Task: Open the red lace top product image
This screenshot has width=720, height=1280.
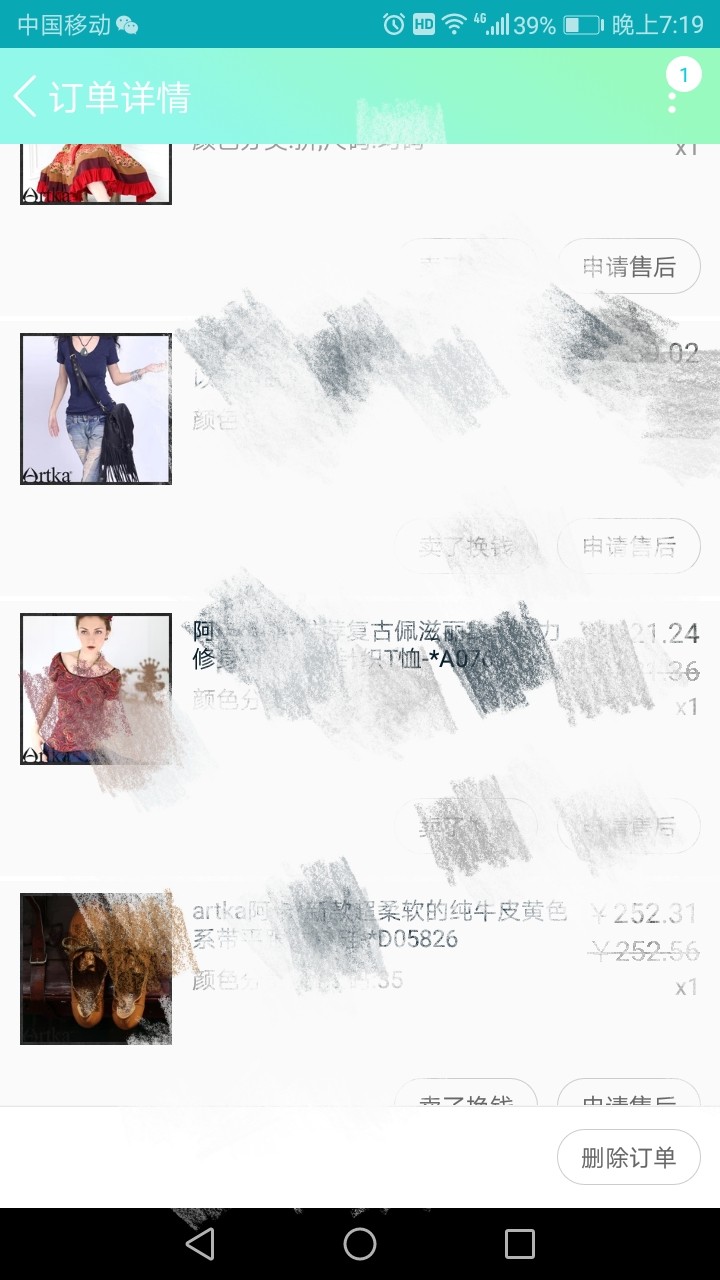Action: (96, 689)
